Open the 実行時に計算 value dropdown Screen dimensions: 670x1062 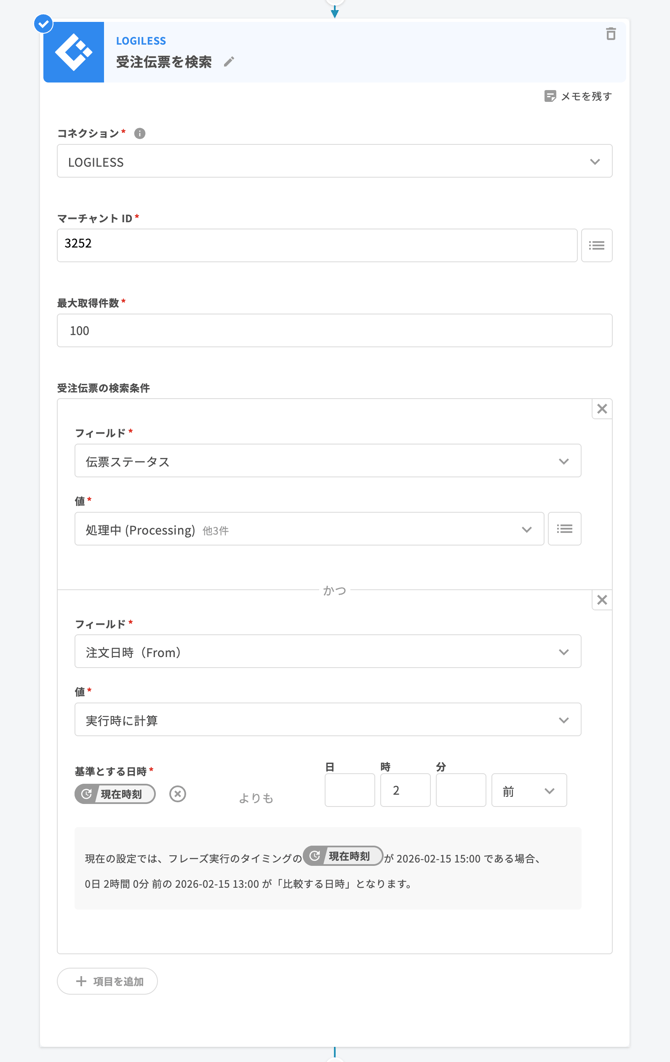(327, 720)
